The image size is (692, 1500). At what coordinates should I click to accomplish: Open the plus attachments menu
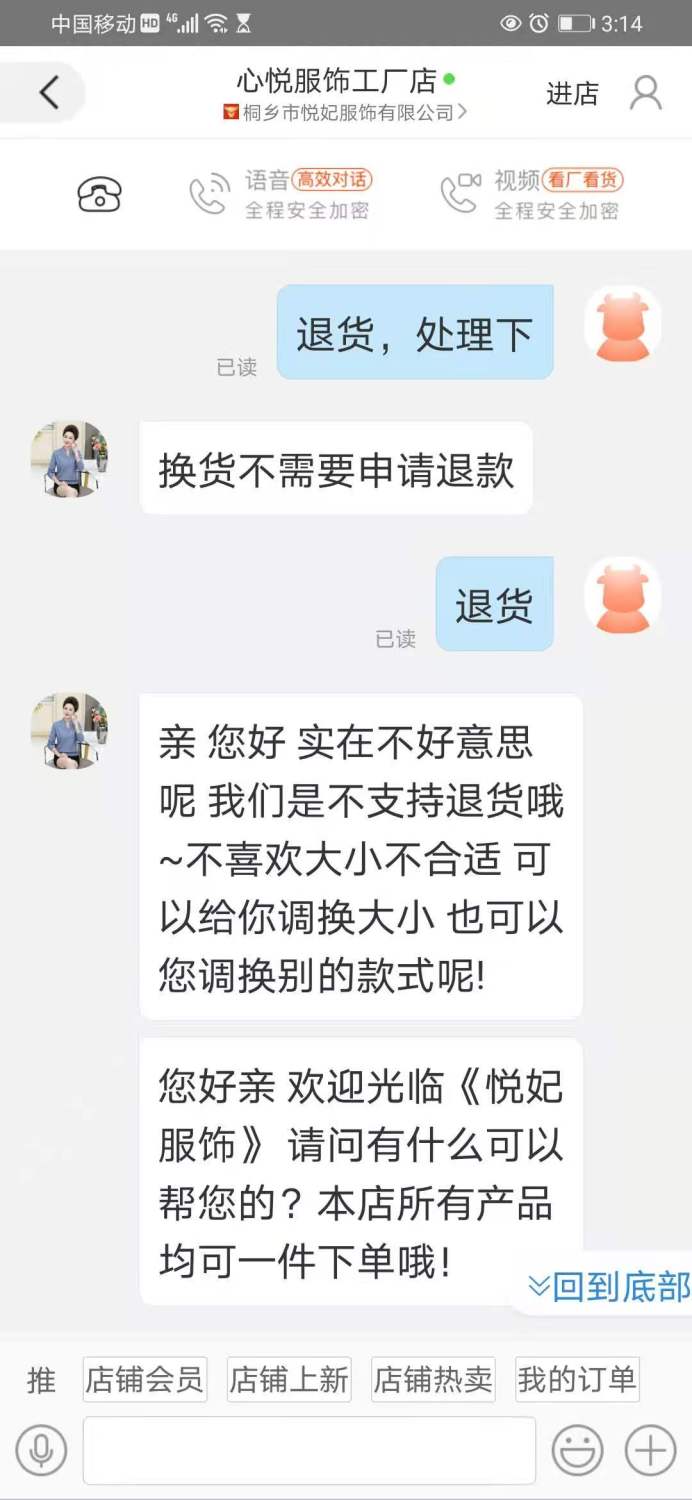[651, 1450]
